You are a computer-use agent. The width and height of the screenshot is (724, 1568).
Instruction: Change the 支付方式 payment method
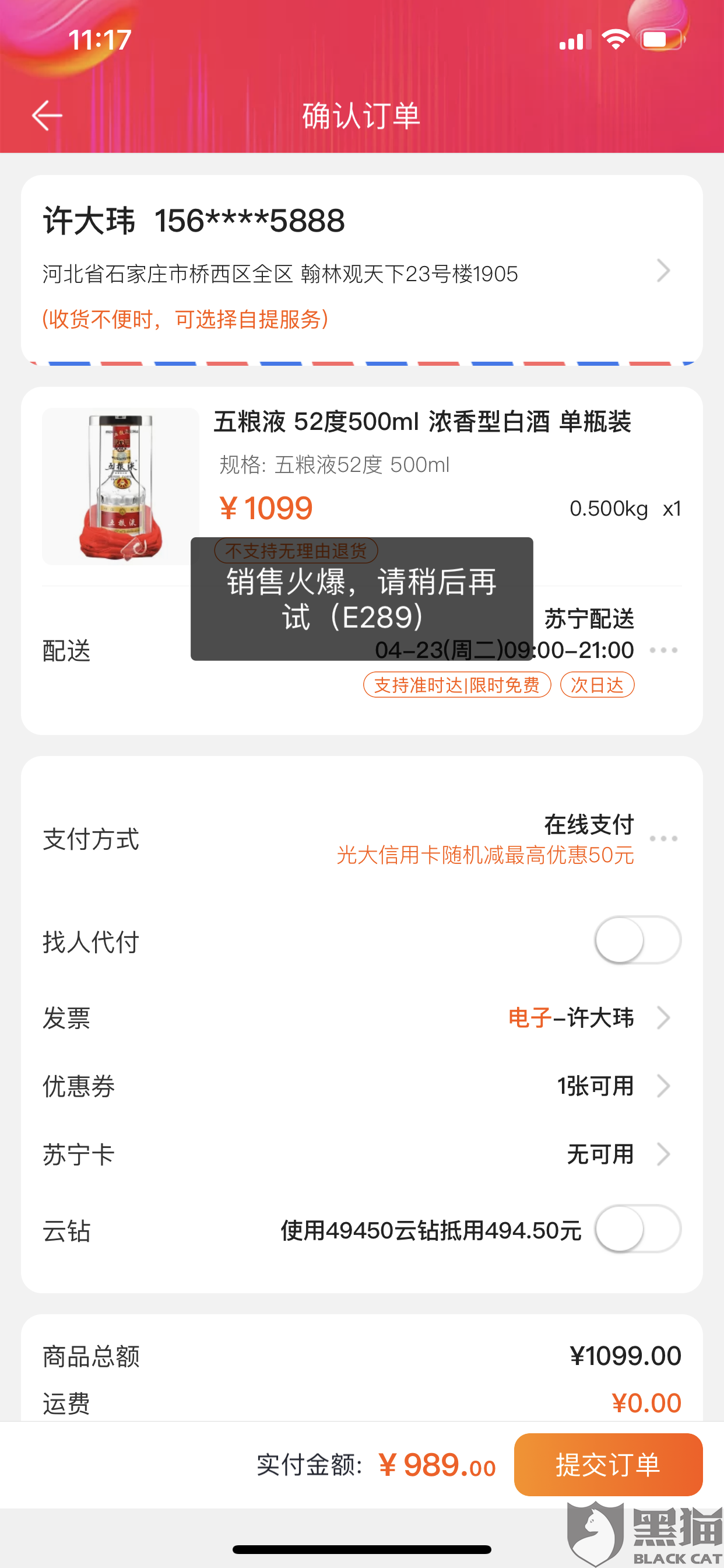click(663, 839)
